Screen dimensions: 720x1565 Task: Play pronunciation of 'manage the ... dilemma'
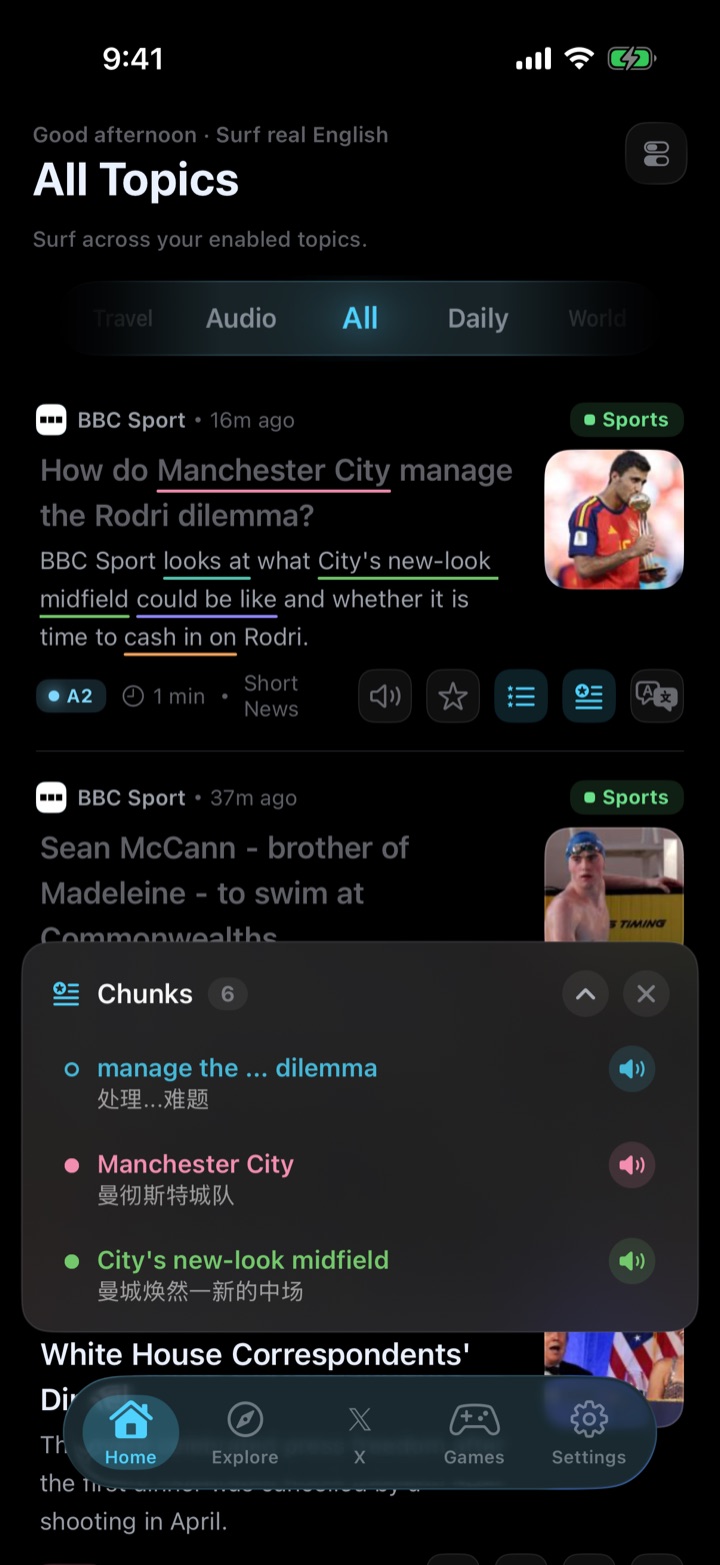point(632,1069)
